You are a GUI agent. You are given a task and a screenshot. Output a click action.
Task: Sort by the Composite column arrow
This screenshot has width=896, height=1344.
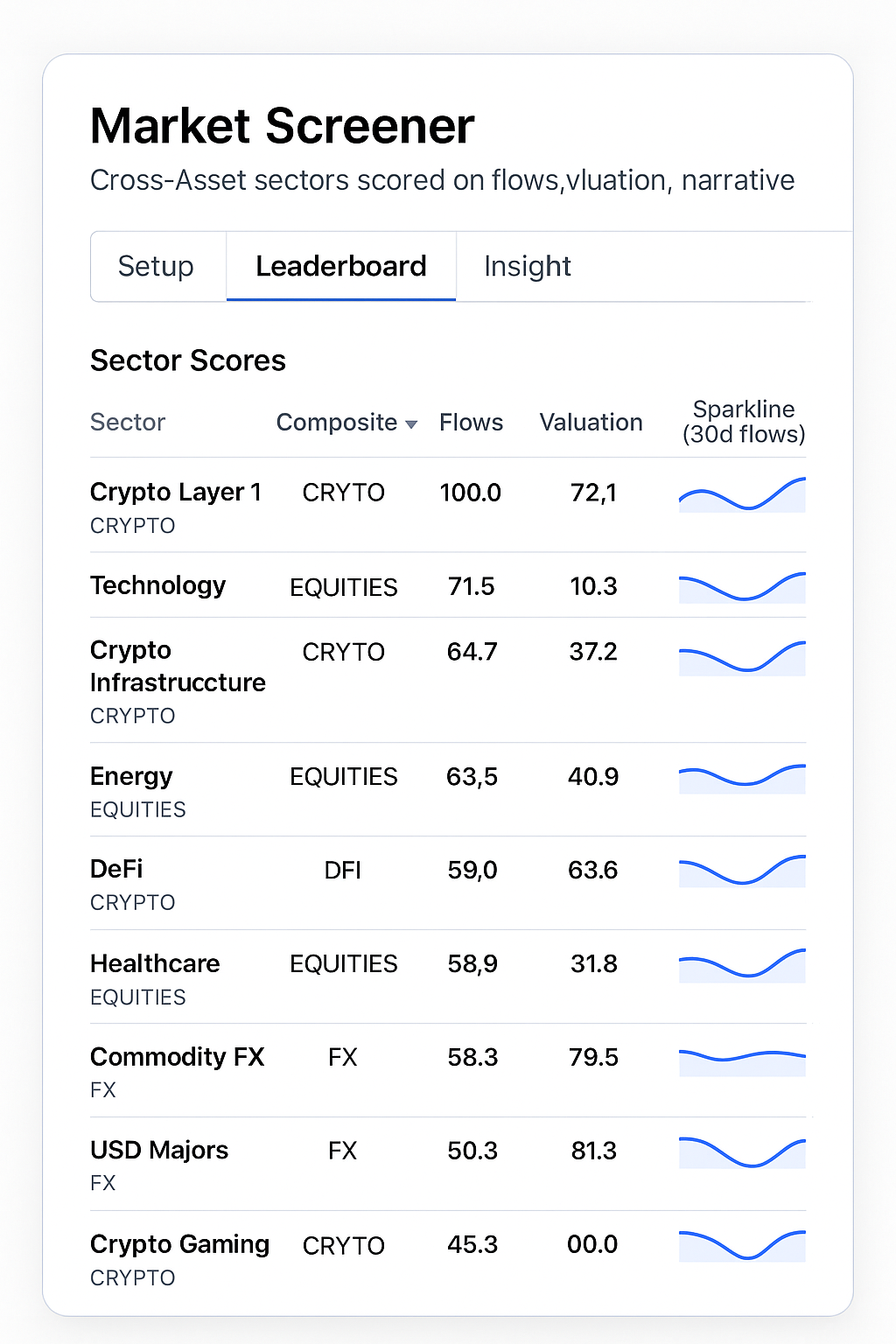tap(410, 423)
